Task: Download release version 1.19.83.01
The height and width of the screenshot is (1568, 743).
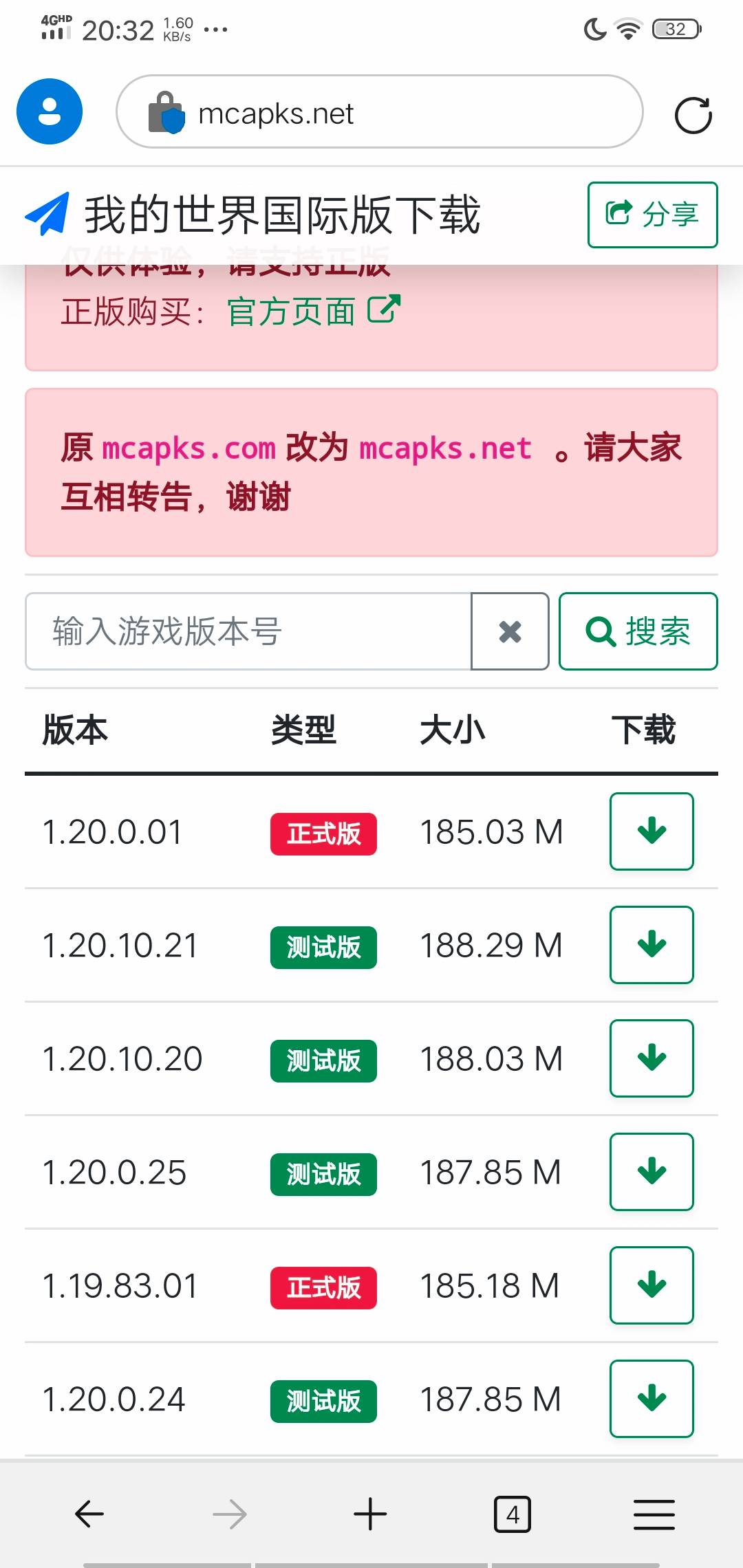Action: 652,1285
